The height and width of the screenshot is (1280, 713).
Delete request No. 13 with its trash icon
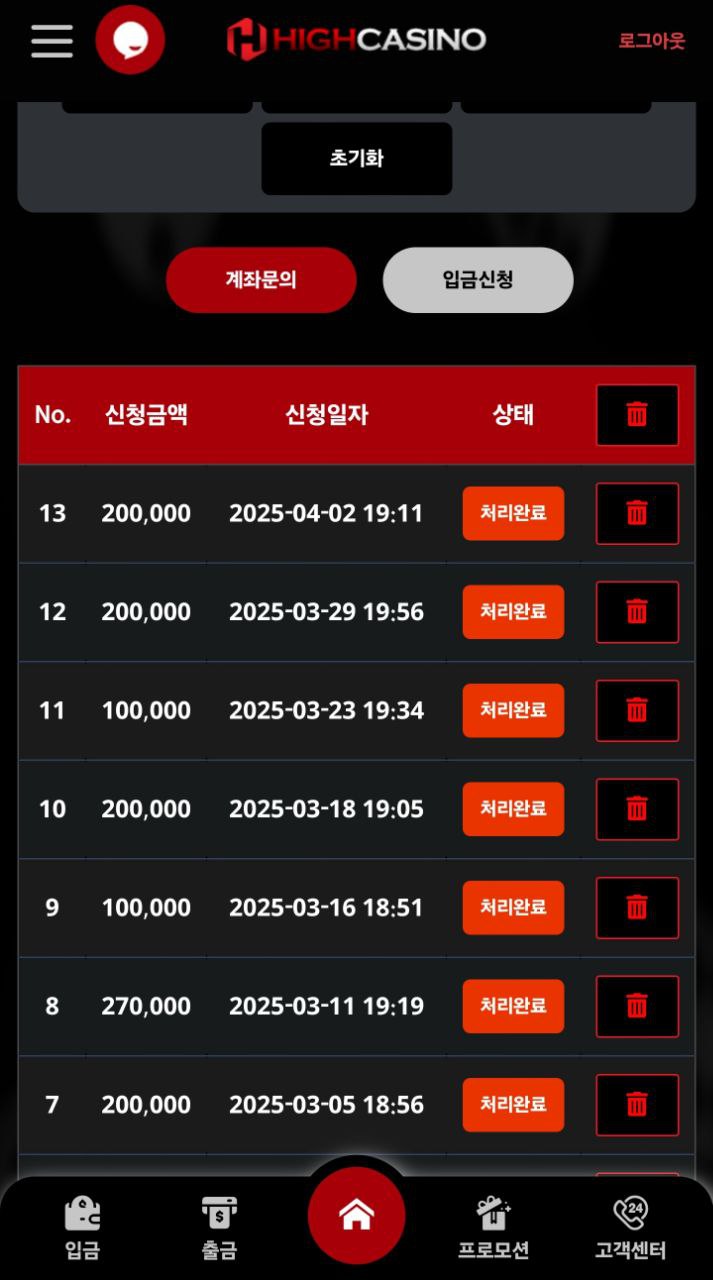[637, 513]
